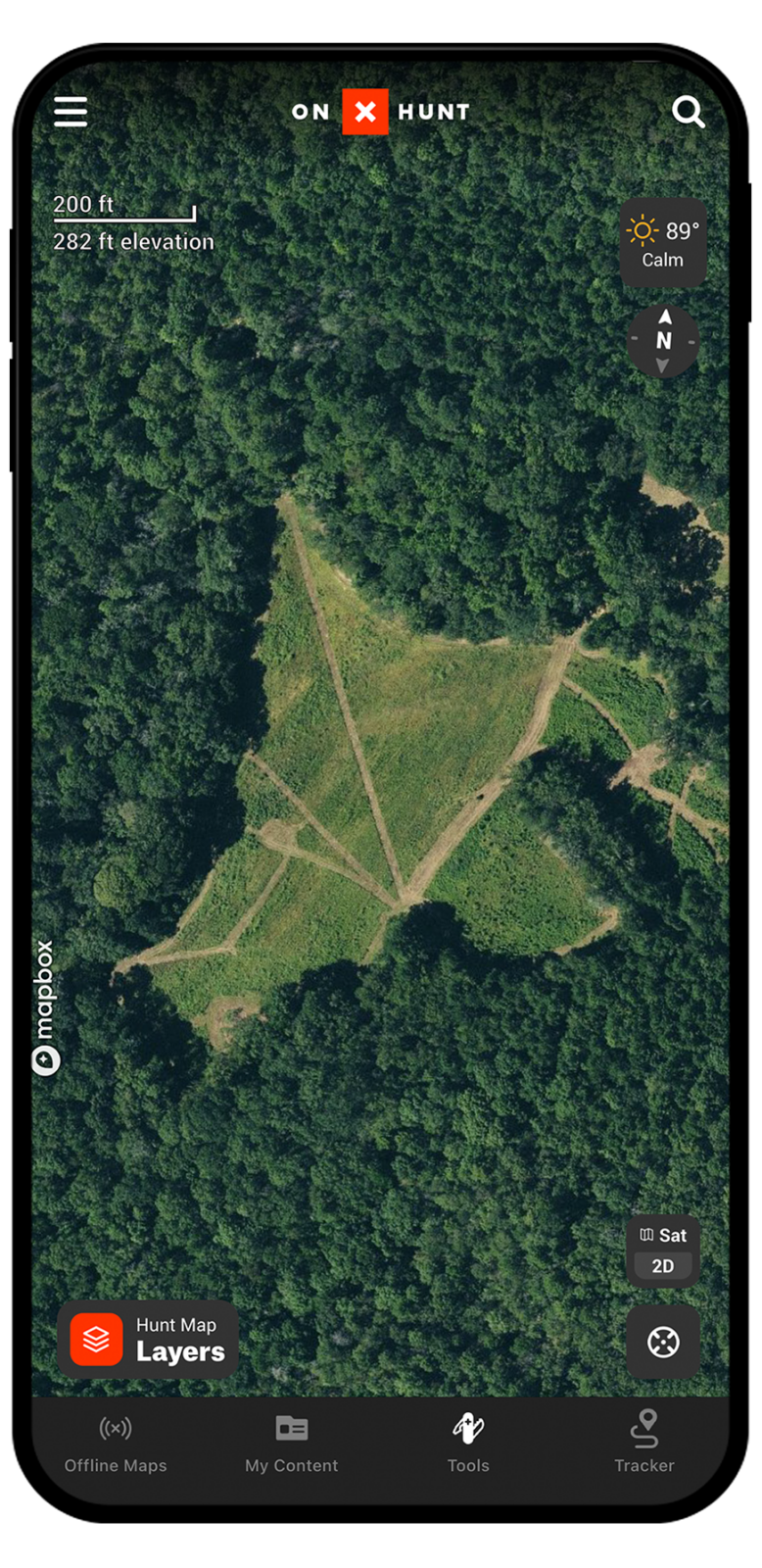Switch to the My Content tab

pos(292,1444)
